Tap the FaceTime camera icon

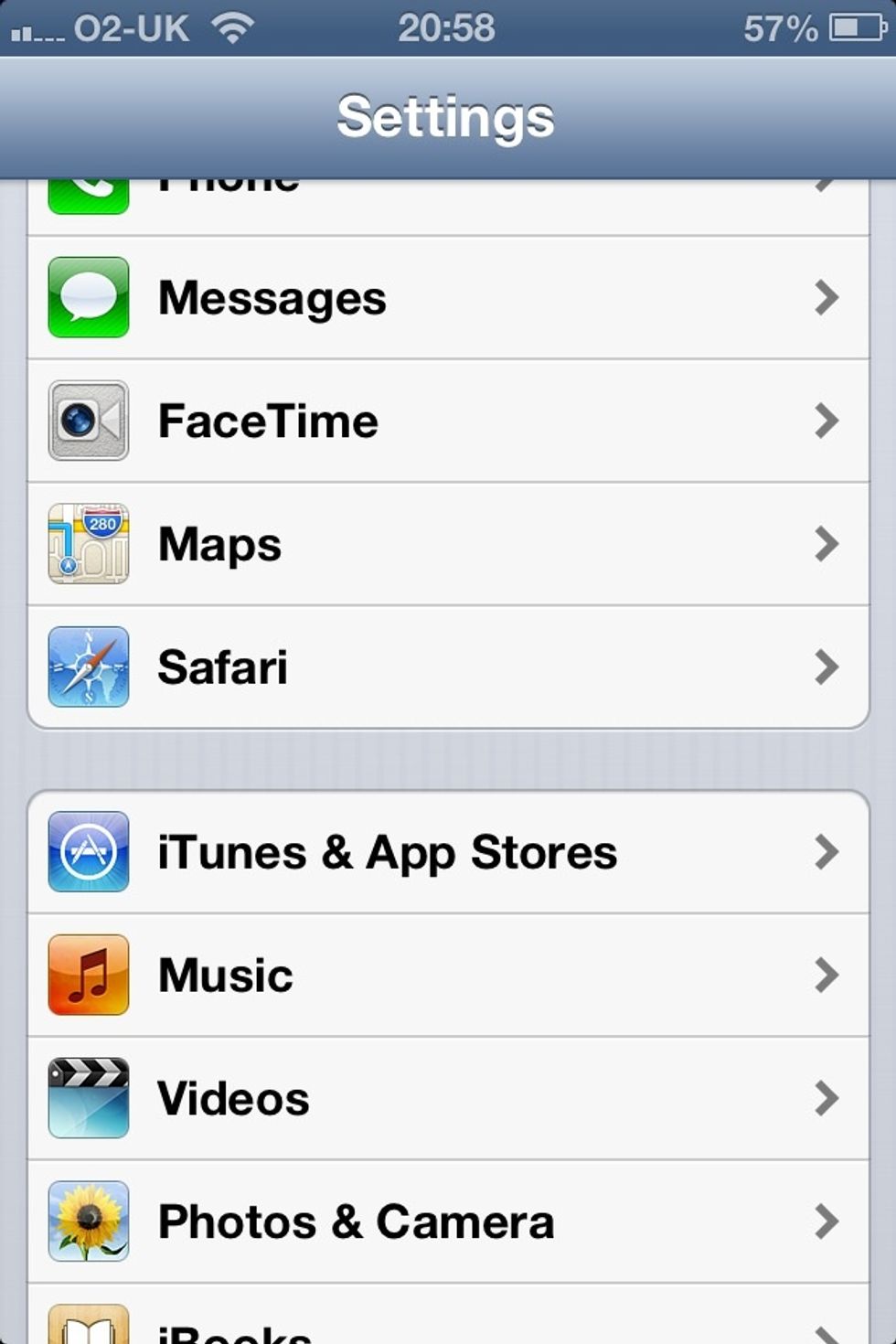pyautogui.click(x=89, y=421)
